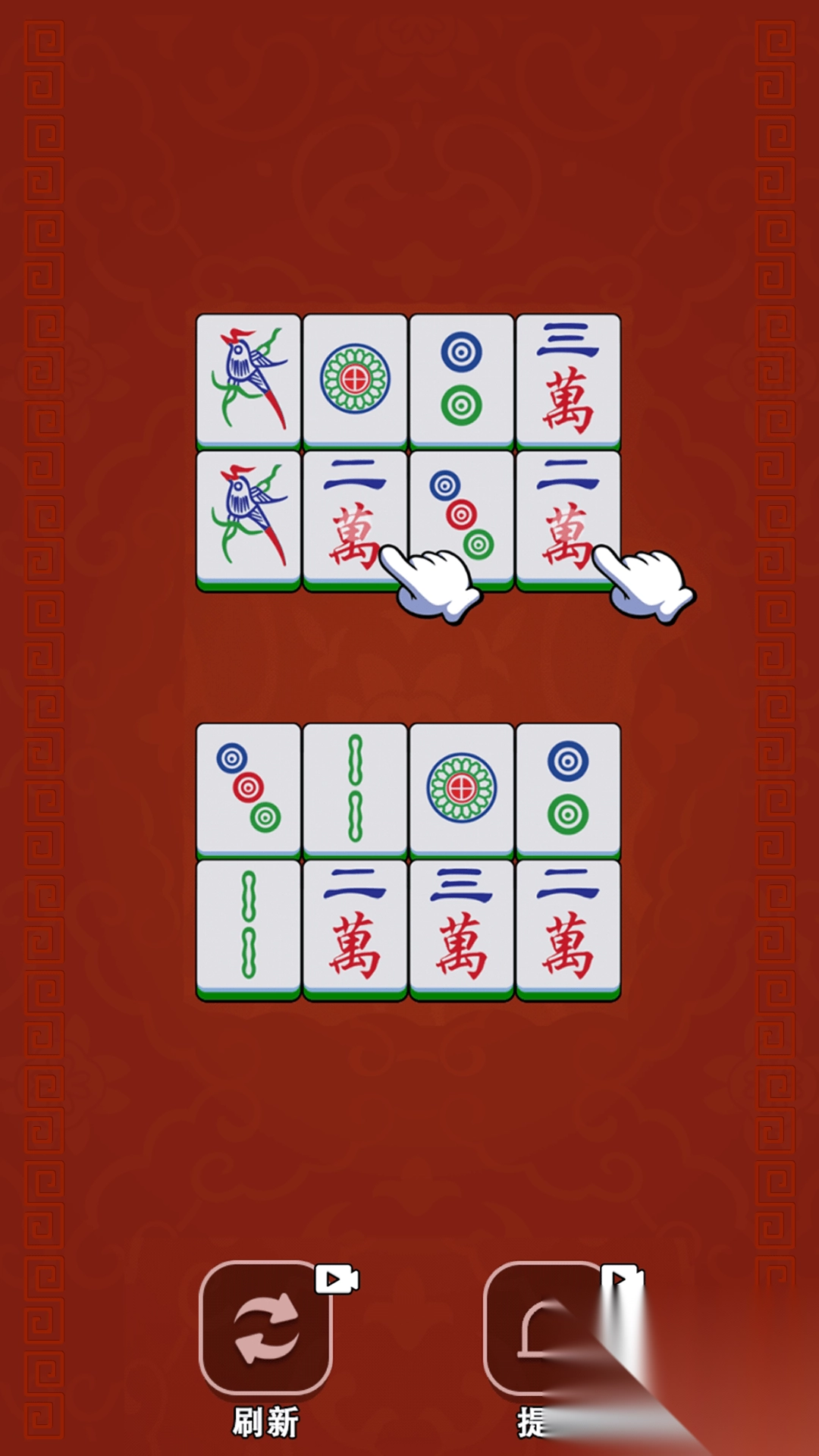Choose the three-circle tile in the lower group
The height and width of the screenshot is (1456, 819).
pos(248,789)
